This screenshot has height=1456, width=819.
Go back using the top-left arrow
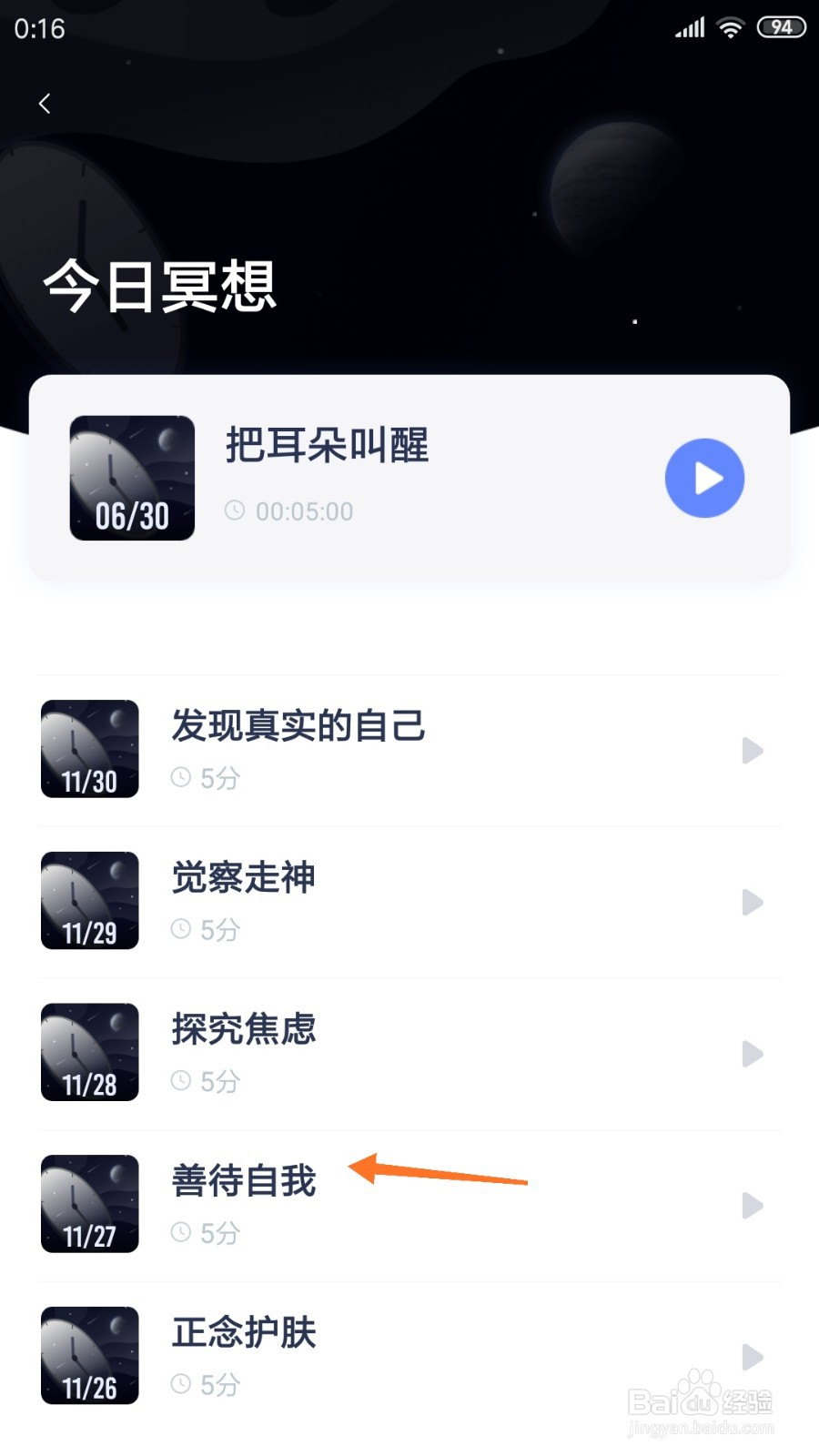[x=45, y=104]
